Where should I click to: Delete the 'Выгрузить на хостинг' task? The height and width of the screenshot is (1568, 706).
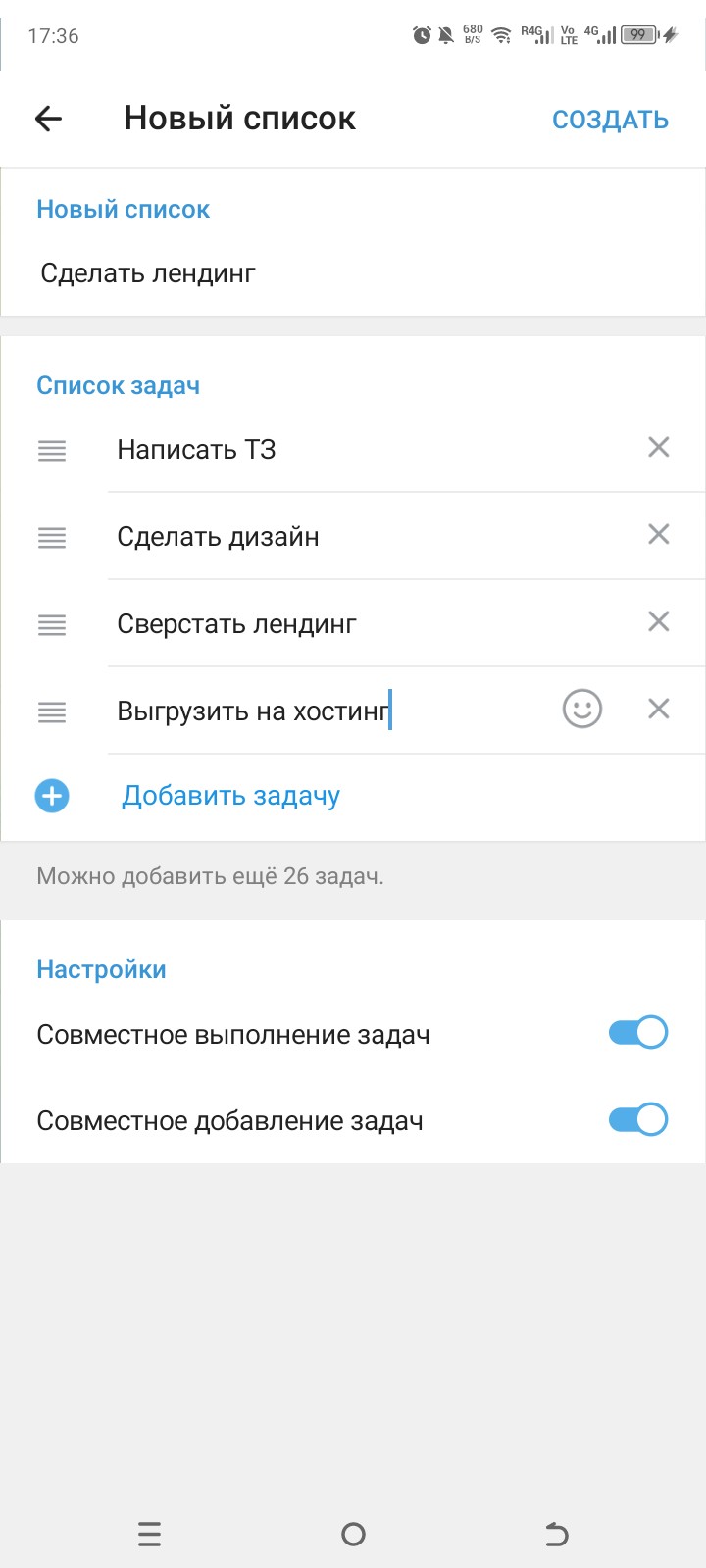point(658,709)
